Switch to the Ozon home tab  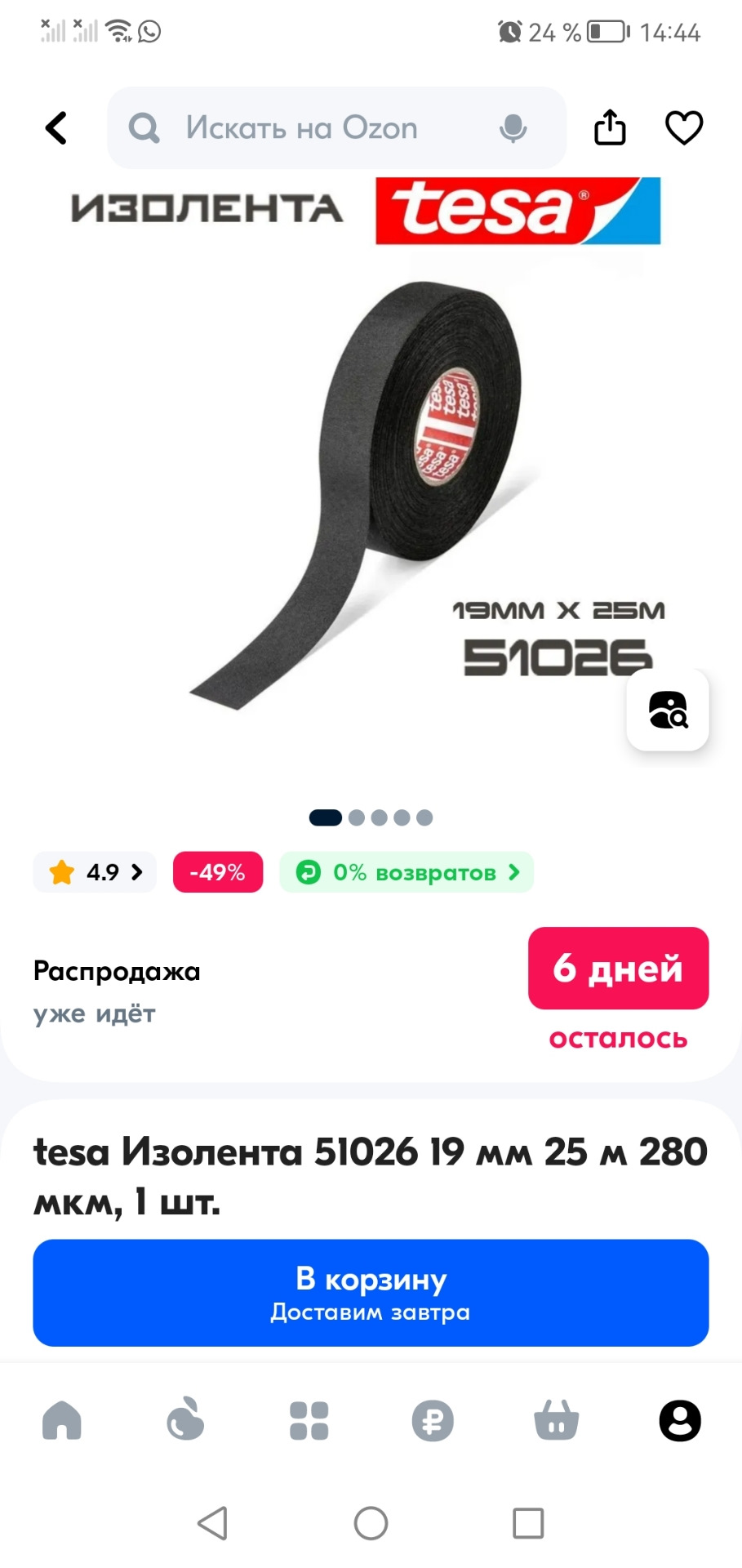[62, 1420]
